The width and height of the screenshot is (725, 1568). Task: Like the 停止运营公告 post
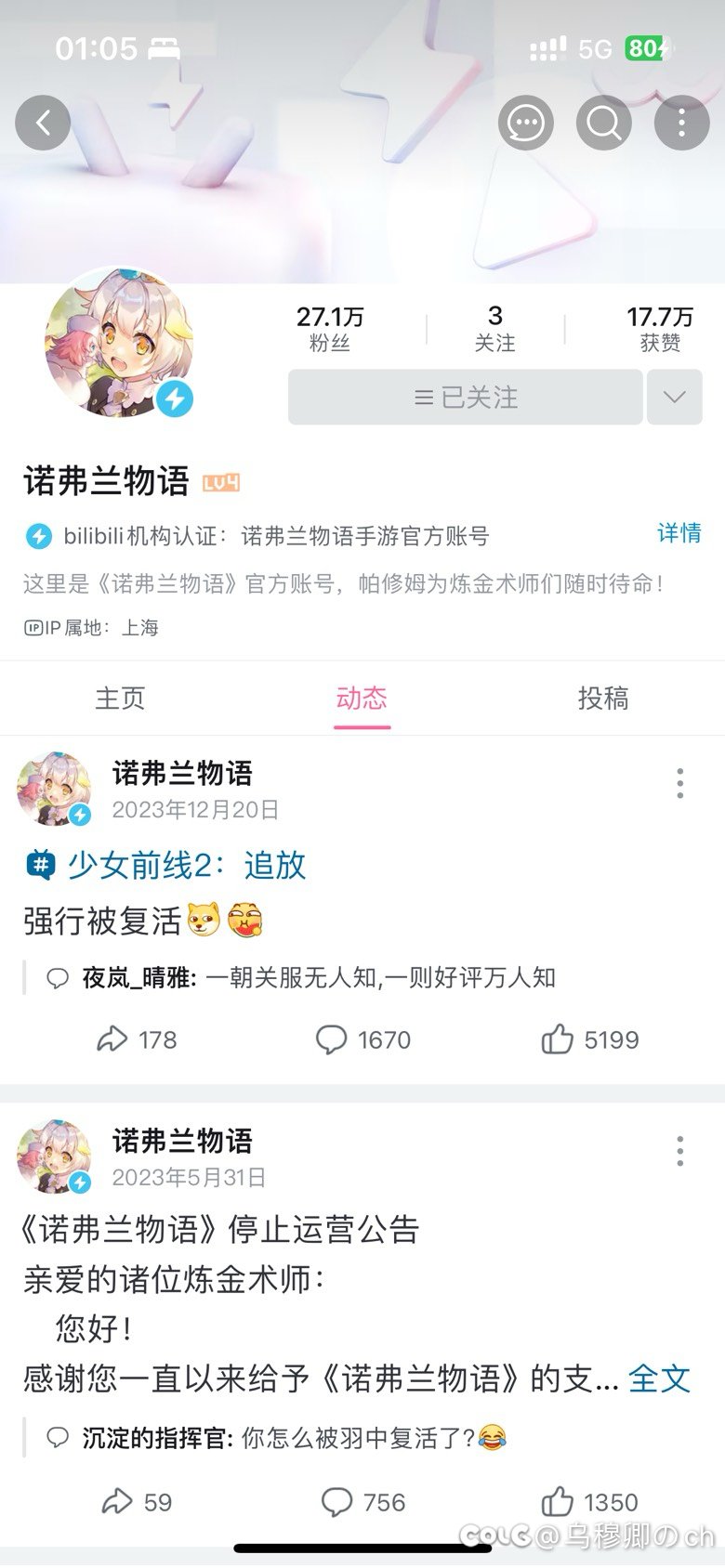589,1502
